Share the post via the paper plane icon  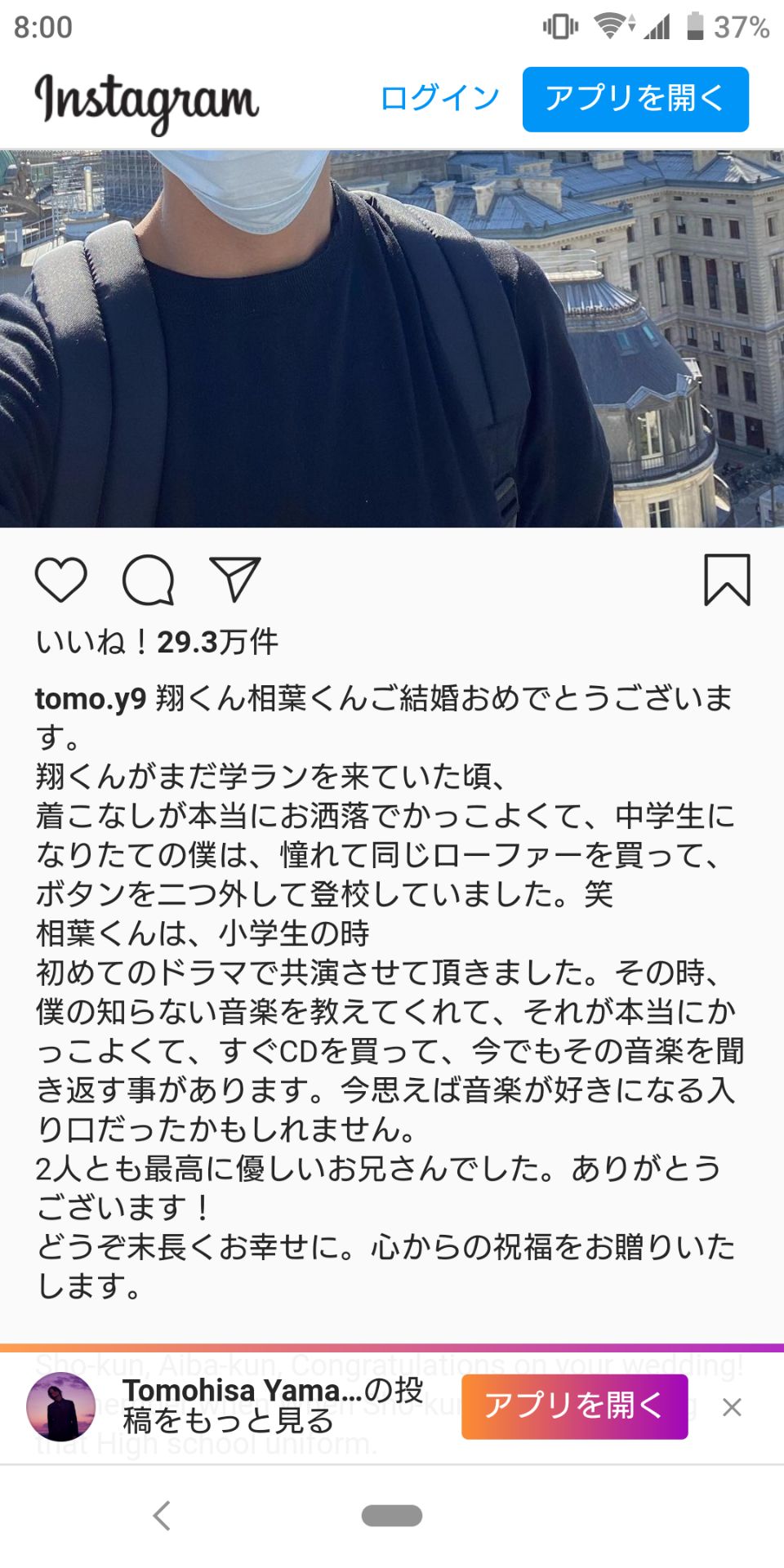click(235, 579)
